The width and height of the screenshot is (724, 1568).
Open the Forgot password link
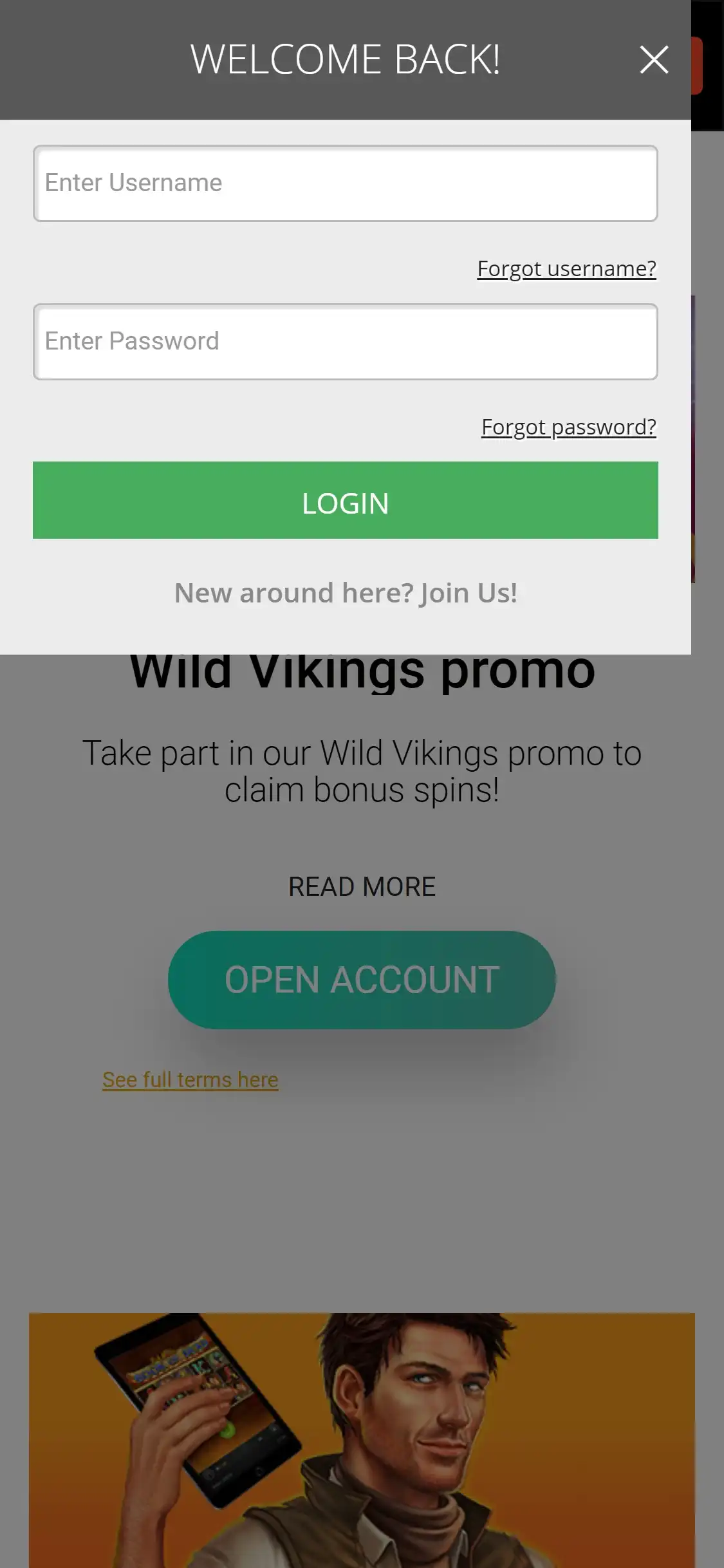pyautogui.click(x=568, y=427)
